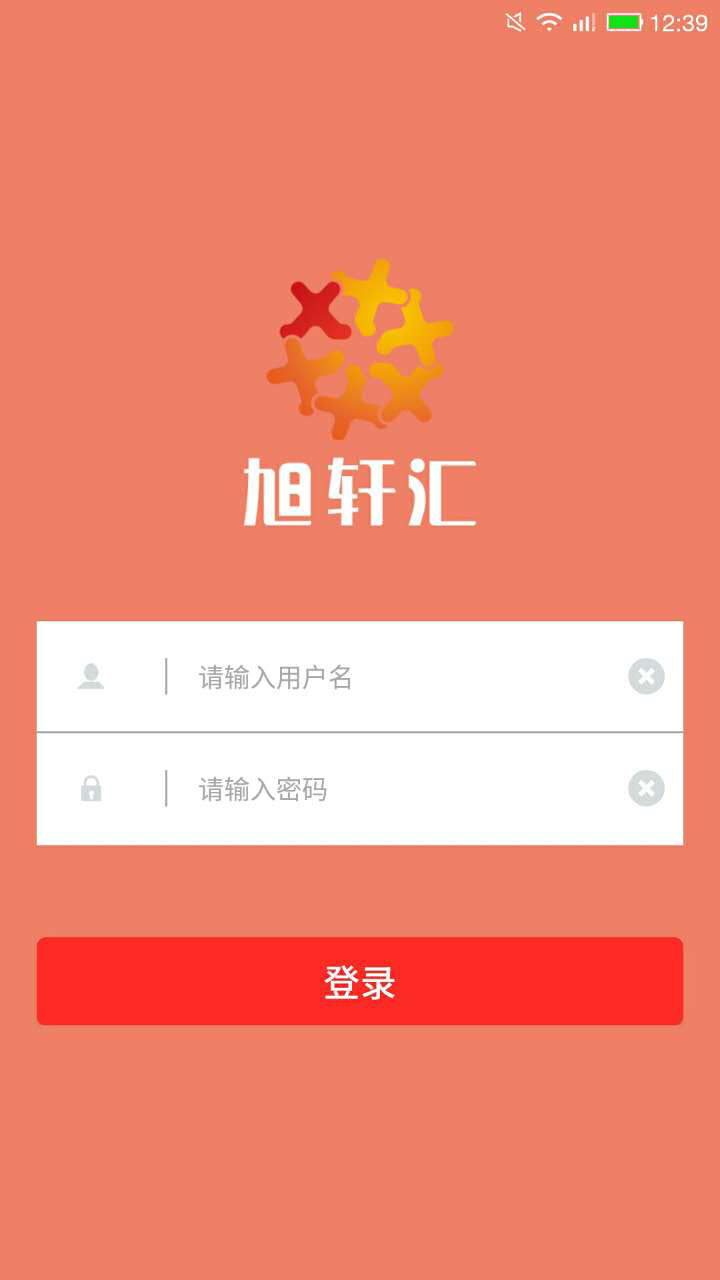Tap the username field 请输入用户名

coord(390,678)
